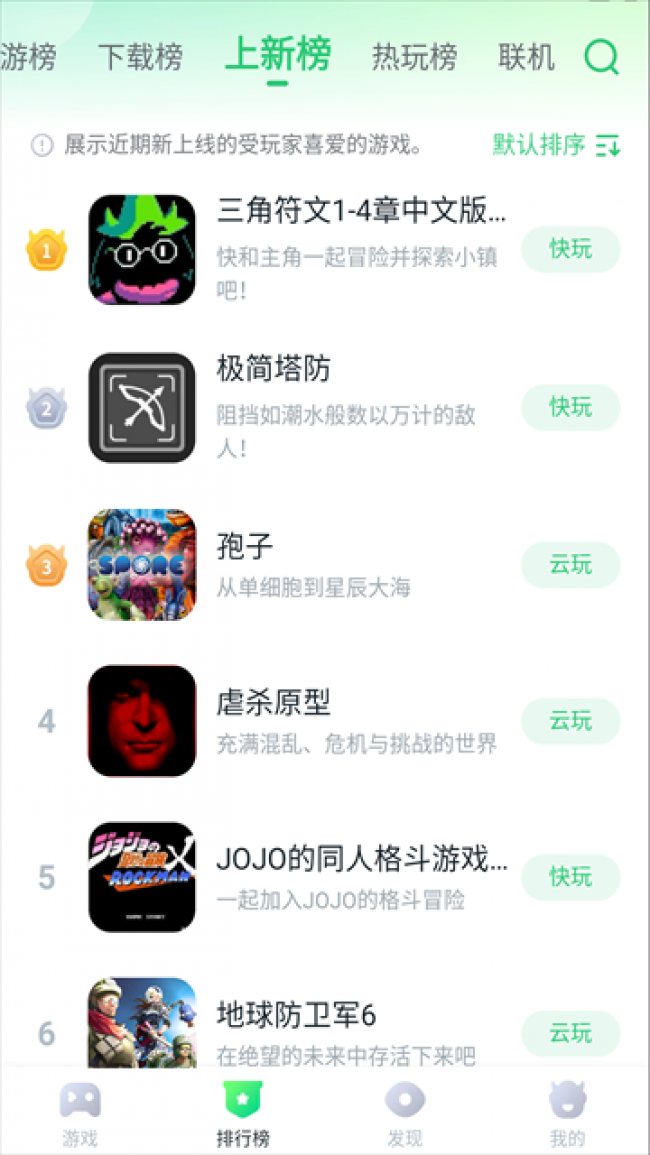Open the 极简塔防 game details
Screen dimensions: 650x1155
(x=273, y=370)
